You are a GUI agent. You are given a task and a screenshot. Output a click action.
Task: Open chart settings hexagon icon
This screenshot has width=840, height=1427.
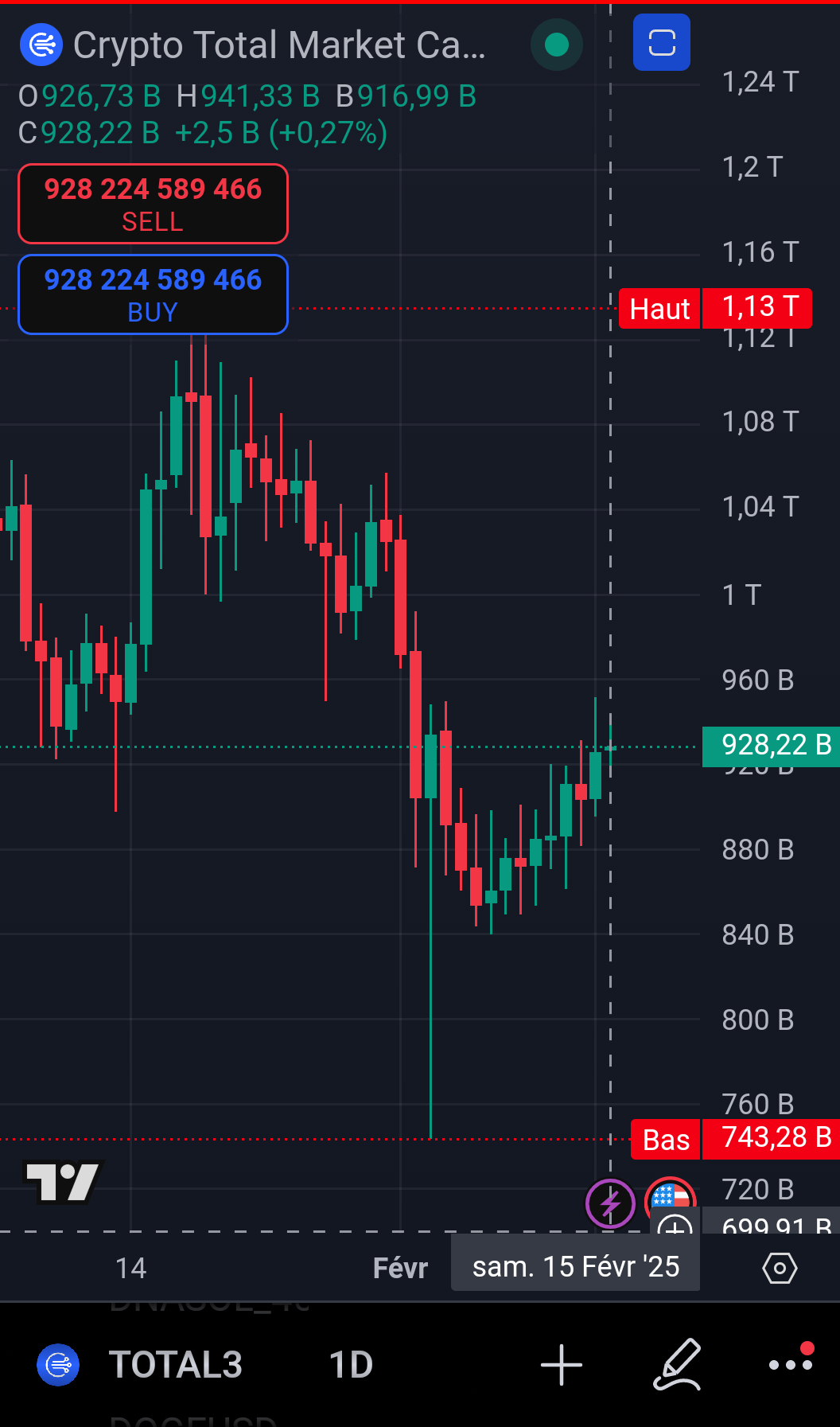[780, 1268]
